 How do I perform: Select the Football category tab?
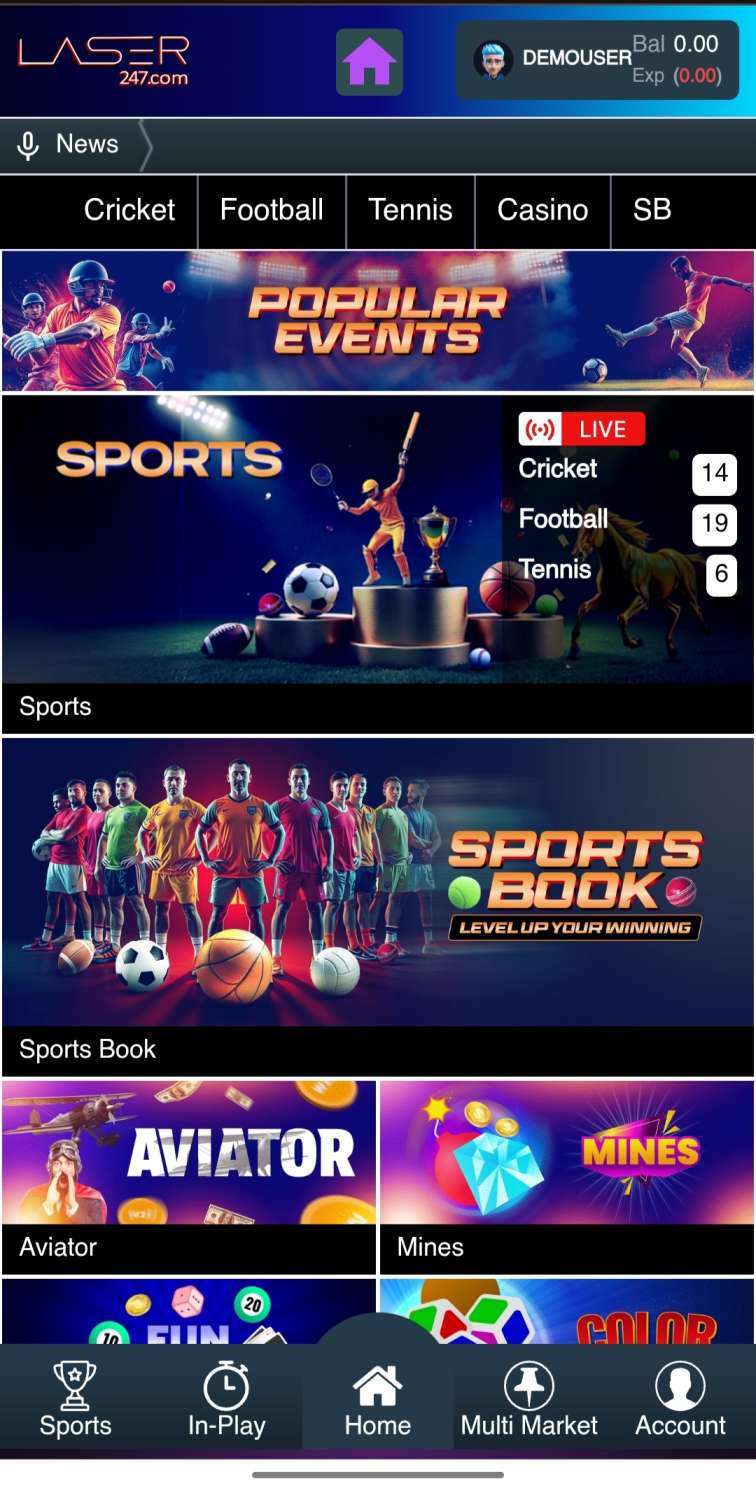271,210
